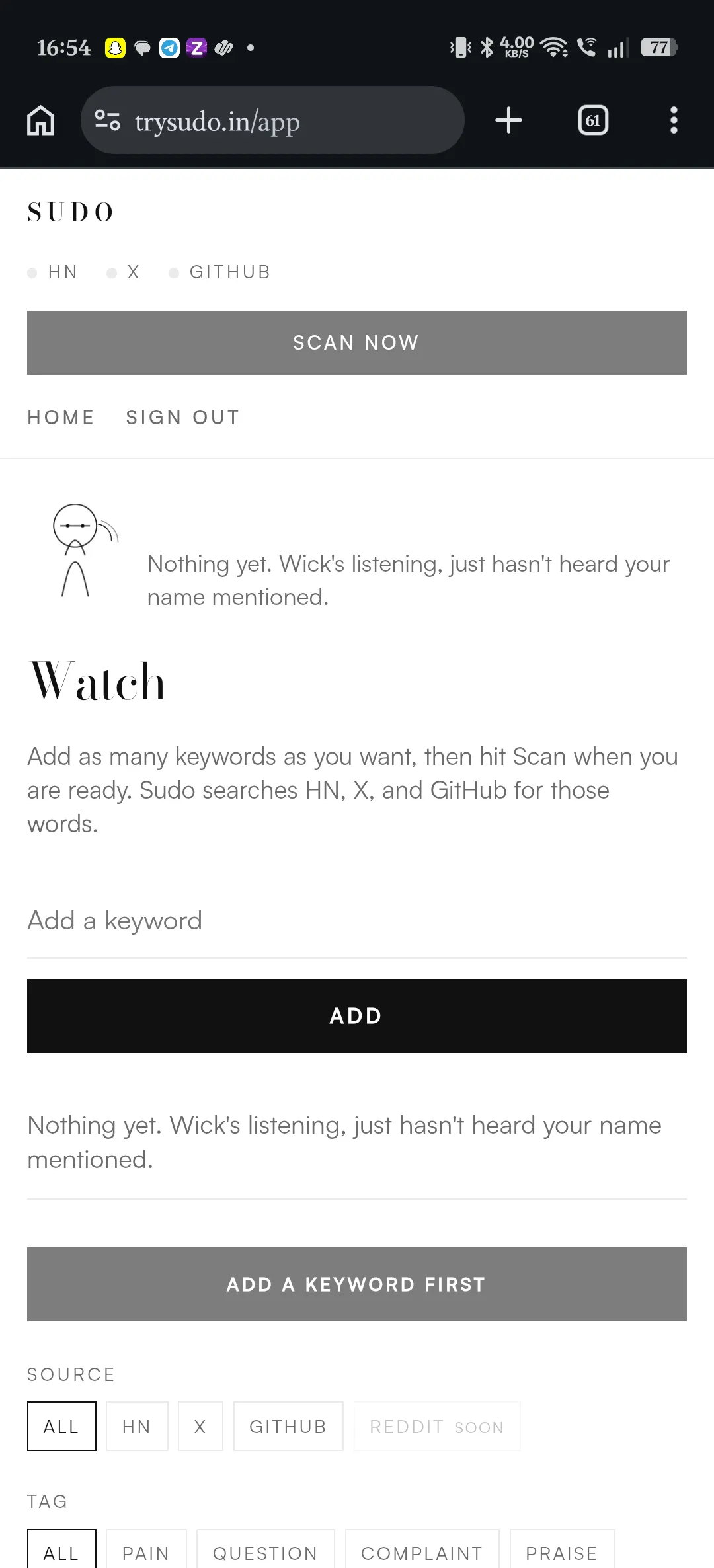Screen dimensions: 714x1568
Task: Filter sources by X
Action: [200, 1427]
